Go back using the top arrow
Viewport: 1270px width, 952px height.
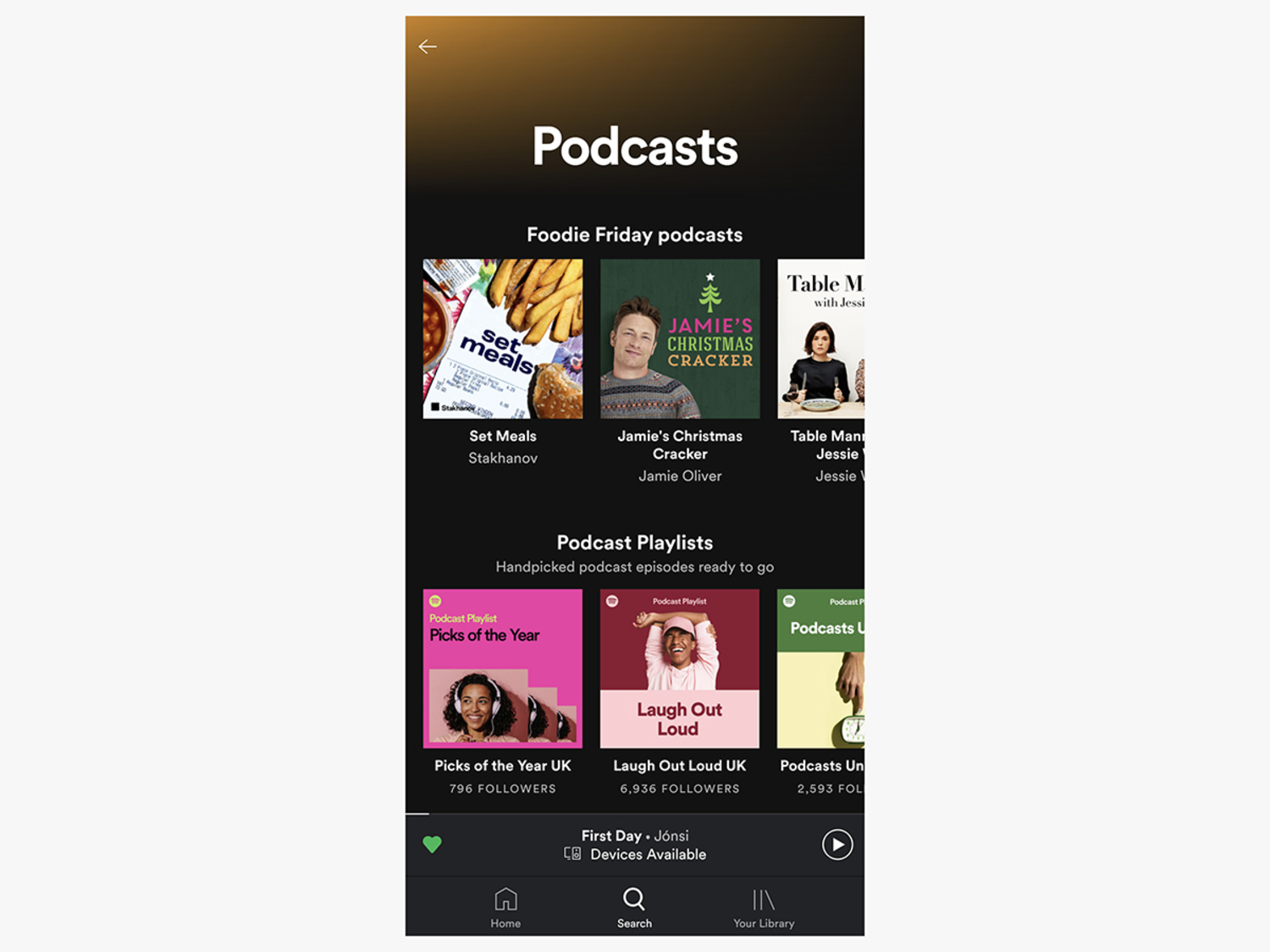coord(428,47)
